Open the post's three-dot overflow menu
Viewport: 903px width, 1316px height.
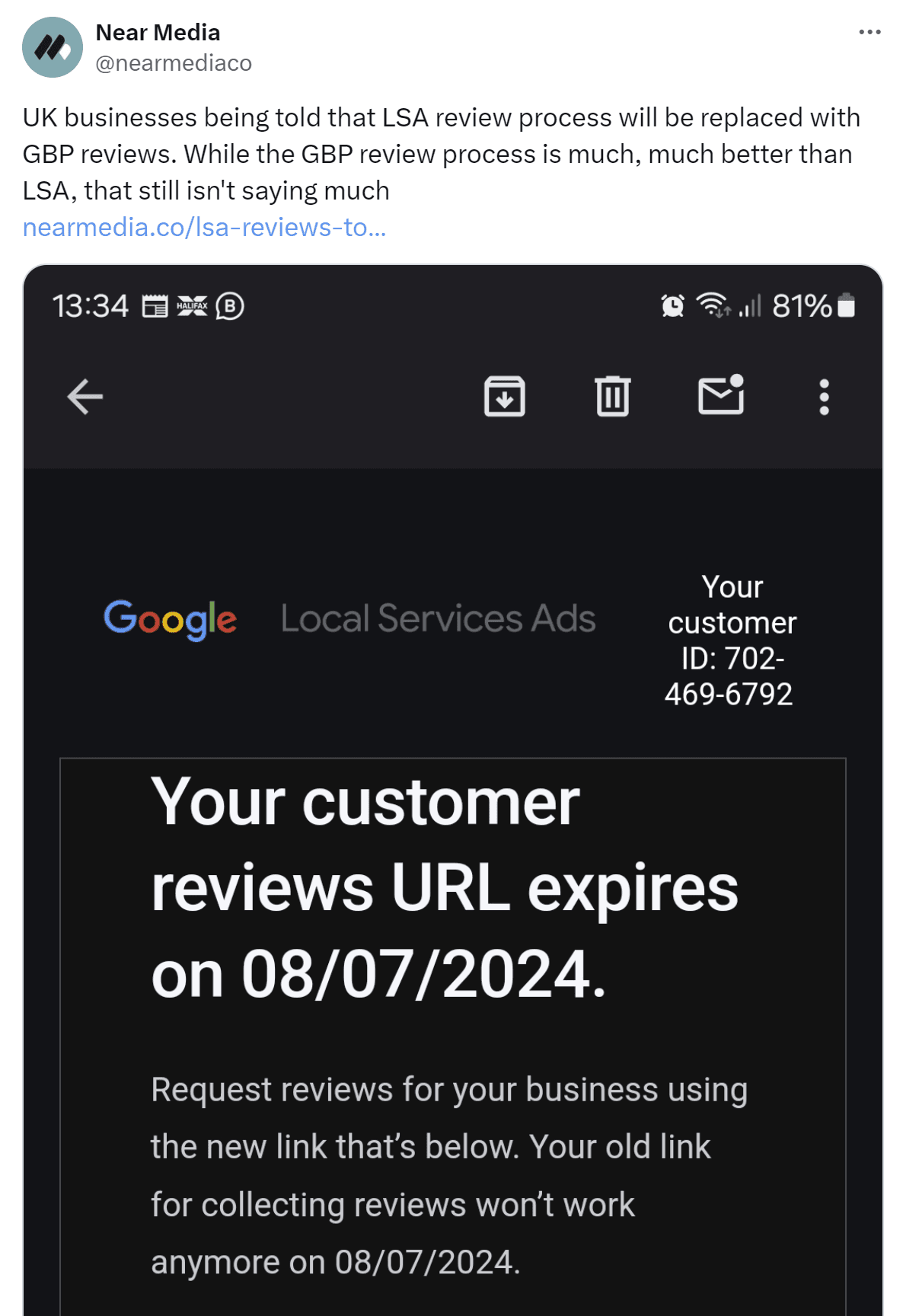click(x=869, y=32)
